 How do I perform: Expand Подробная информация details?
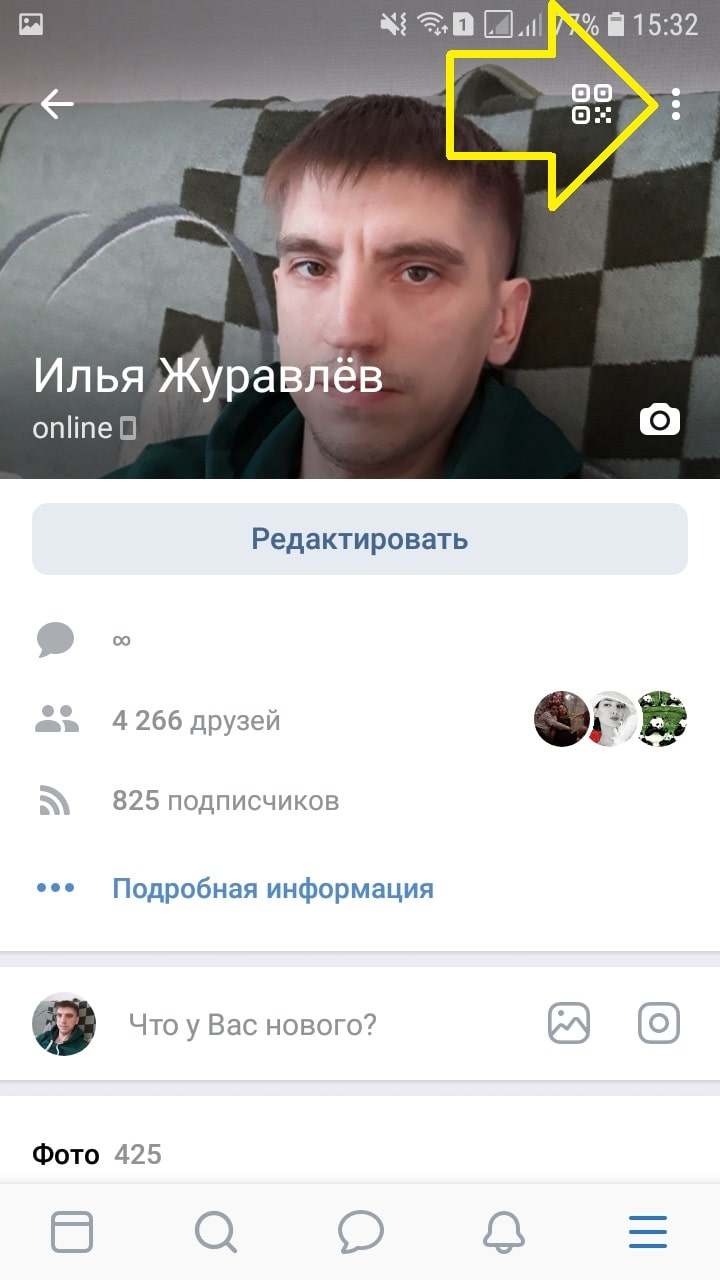(274, 888)
